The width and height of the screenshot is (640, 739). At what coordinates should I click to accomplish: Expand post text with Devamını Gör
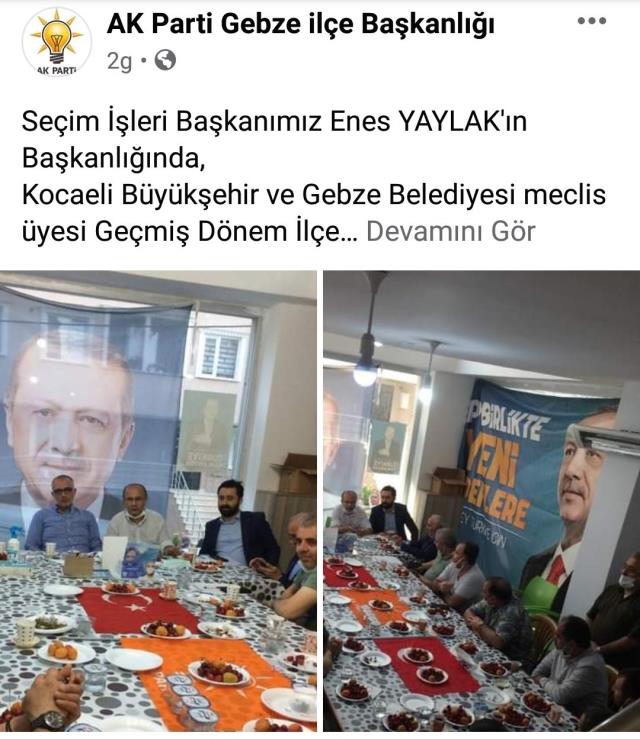pyautogui.click(x=450, y=232)
